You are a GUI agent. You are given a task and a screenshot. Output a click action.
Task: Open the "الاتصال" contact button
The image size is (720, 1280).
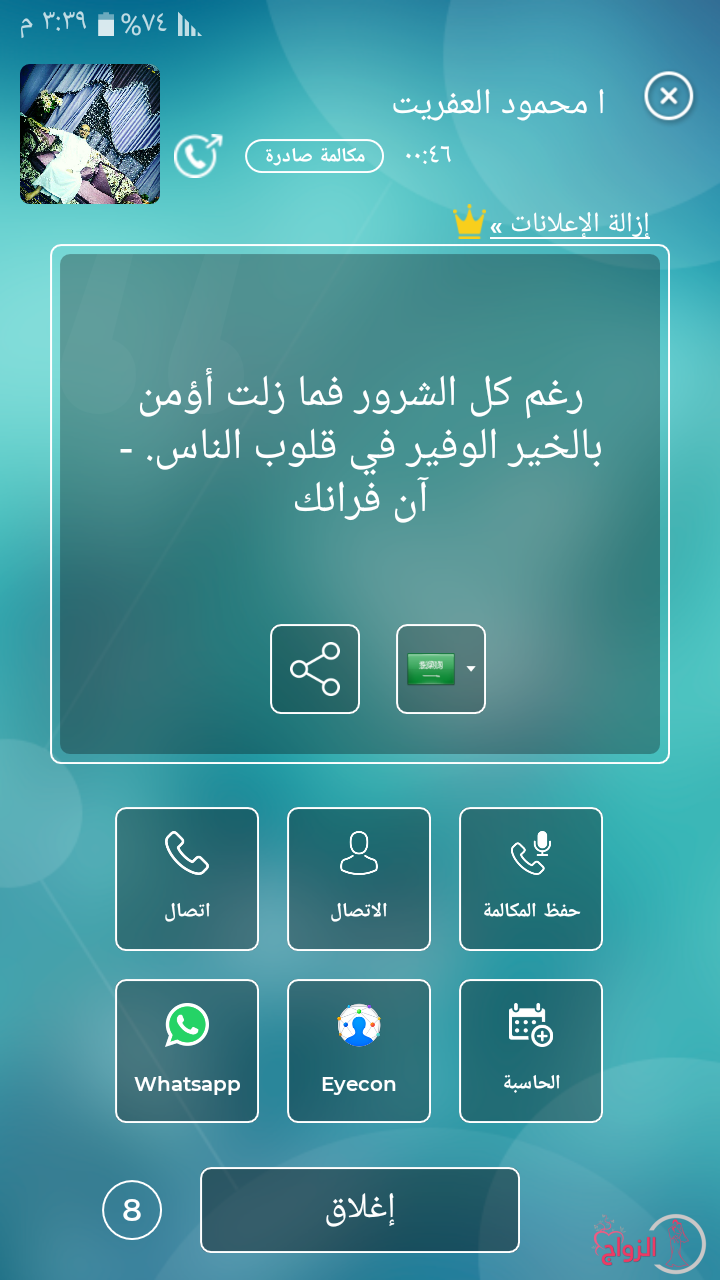(359, 879)
